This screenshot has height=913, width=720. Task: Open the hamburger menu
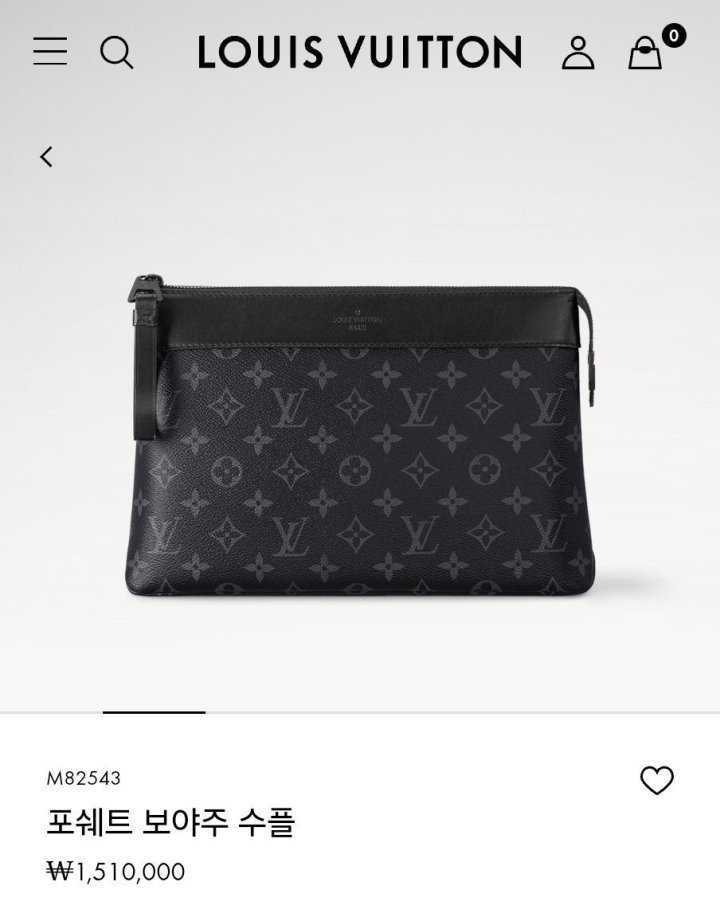click(x=50, y=51)
